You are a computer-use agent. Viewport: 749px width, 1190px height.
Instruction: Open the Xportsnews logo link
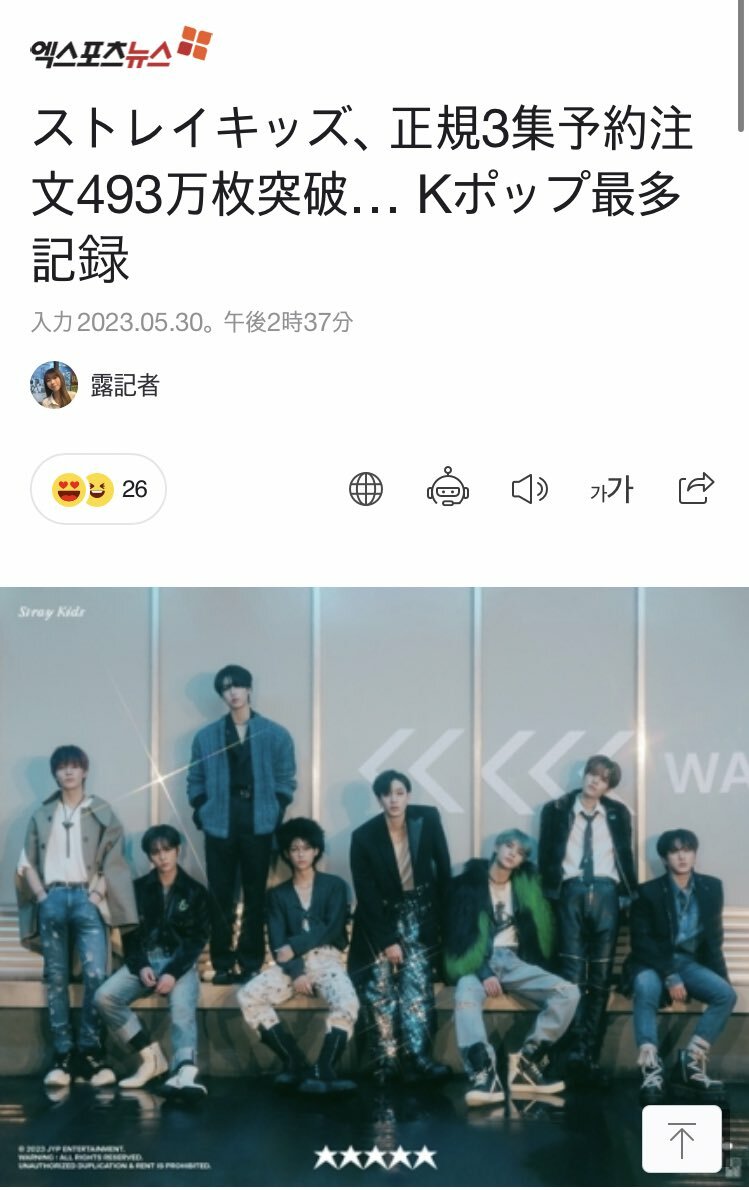[x=121, y=48]
